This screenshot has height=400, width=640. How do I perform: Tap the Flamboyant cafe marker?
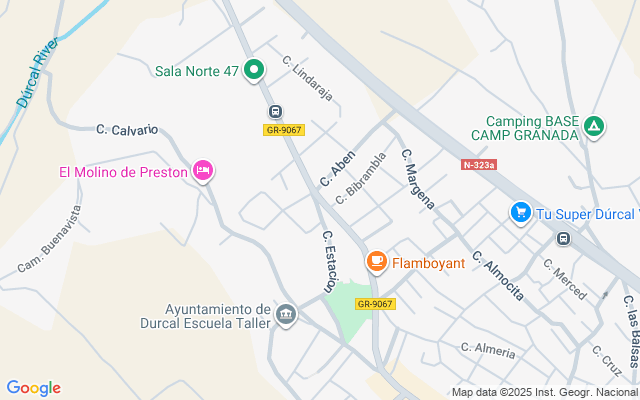point(376,262)
